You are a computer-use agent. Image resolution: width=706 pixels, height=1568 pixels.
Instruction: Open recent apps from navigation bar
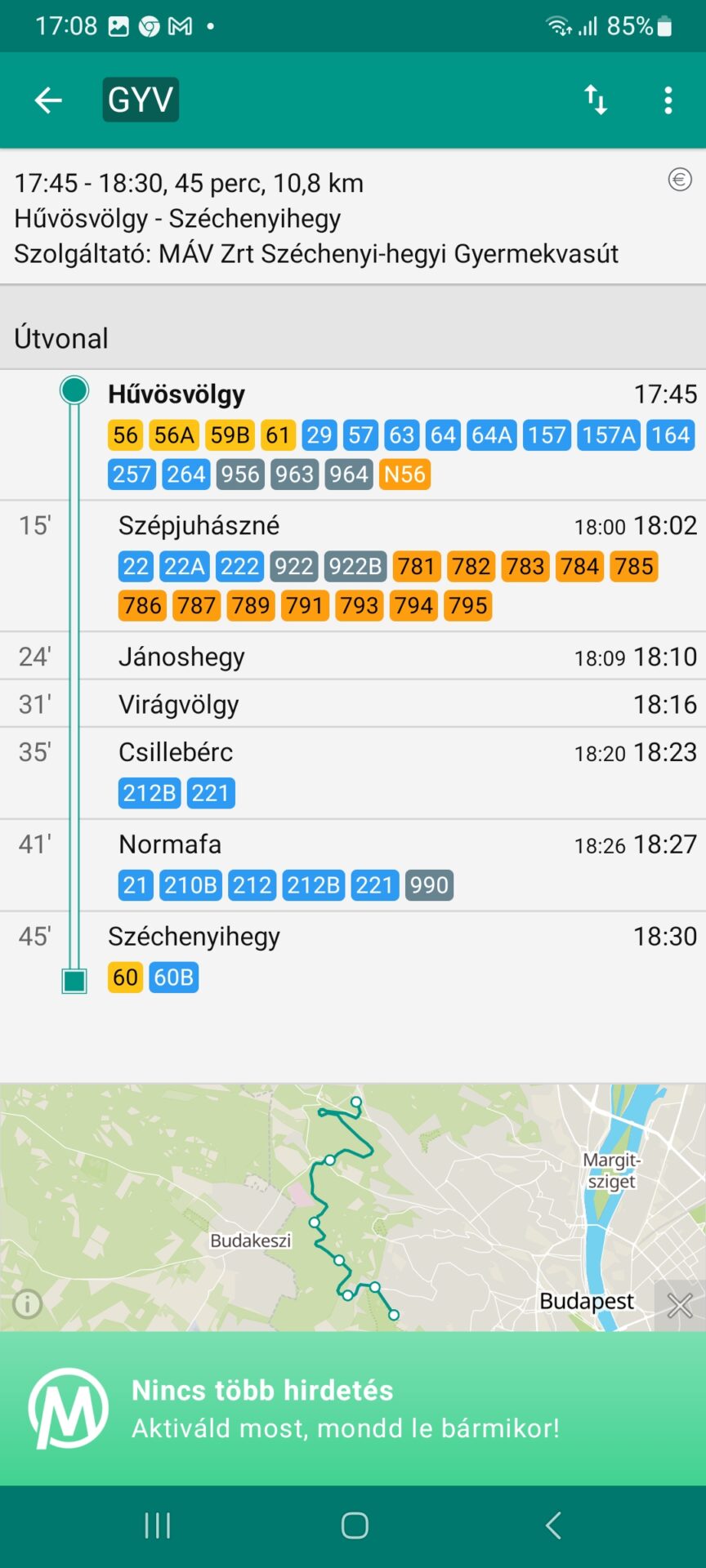click(x=157, y=1525)
